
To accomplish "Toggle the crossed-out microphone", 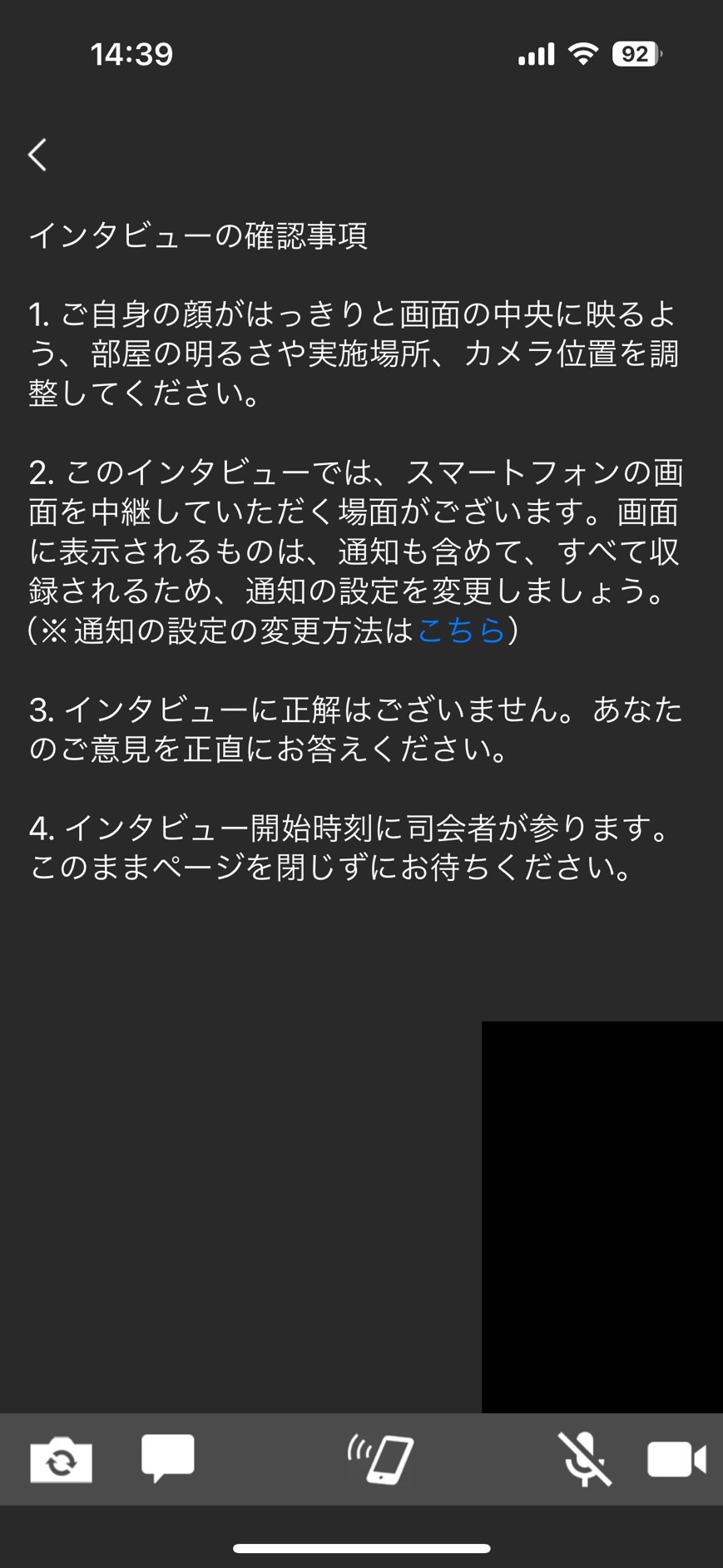I will coord(585,1460).
